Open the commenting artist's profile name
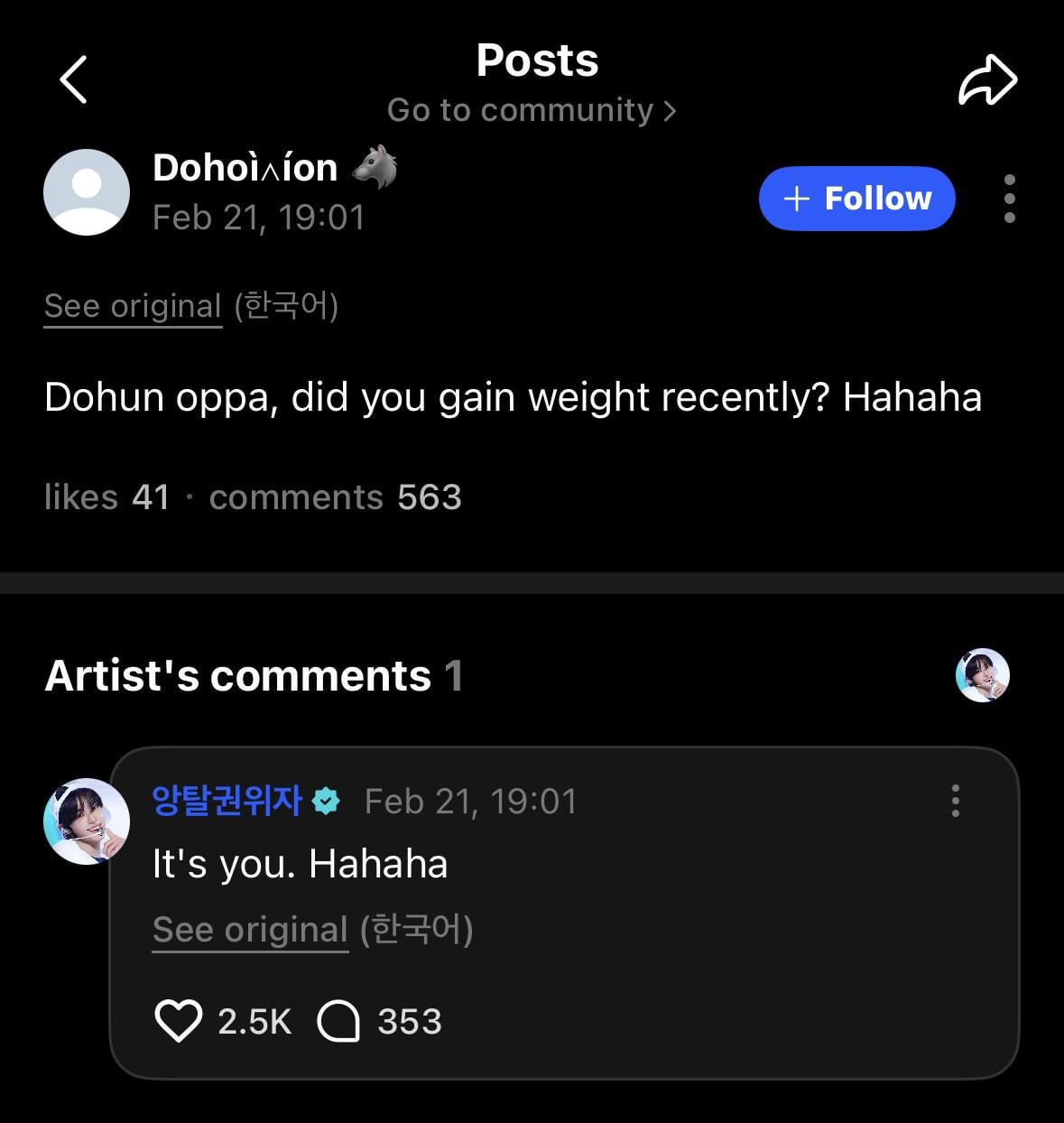Viewport: 1064px width, 1123px height. tap(227, 801)
